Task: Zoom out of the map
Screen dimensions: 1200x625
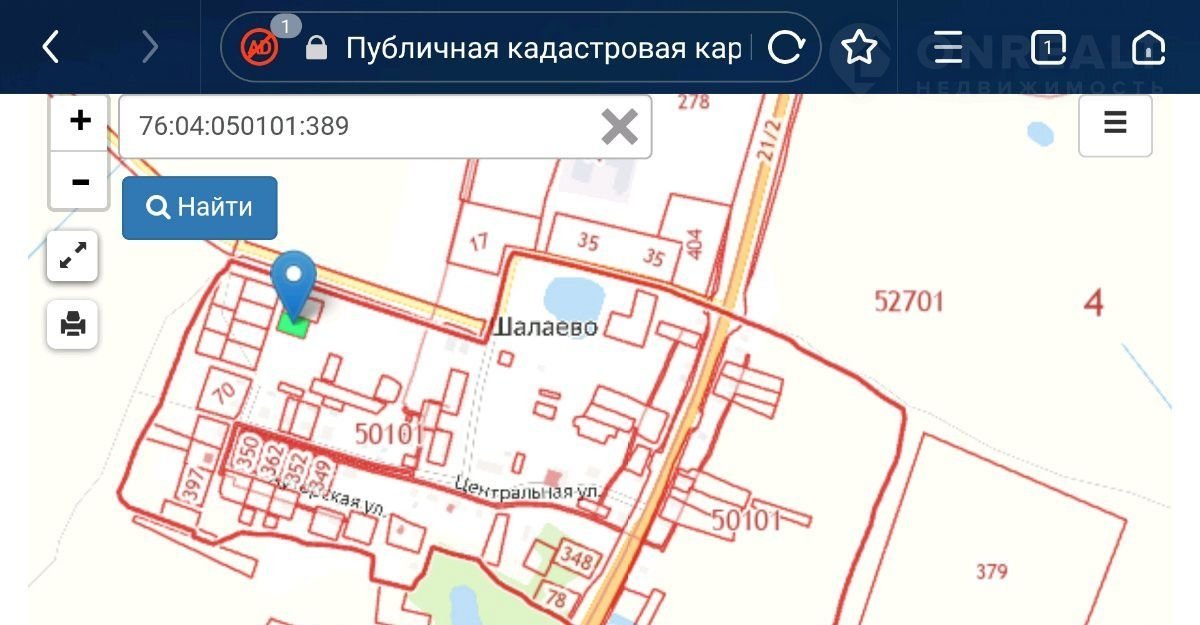Action: point(80,181)
